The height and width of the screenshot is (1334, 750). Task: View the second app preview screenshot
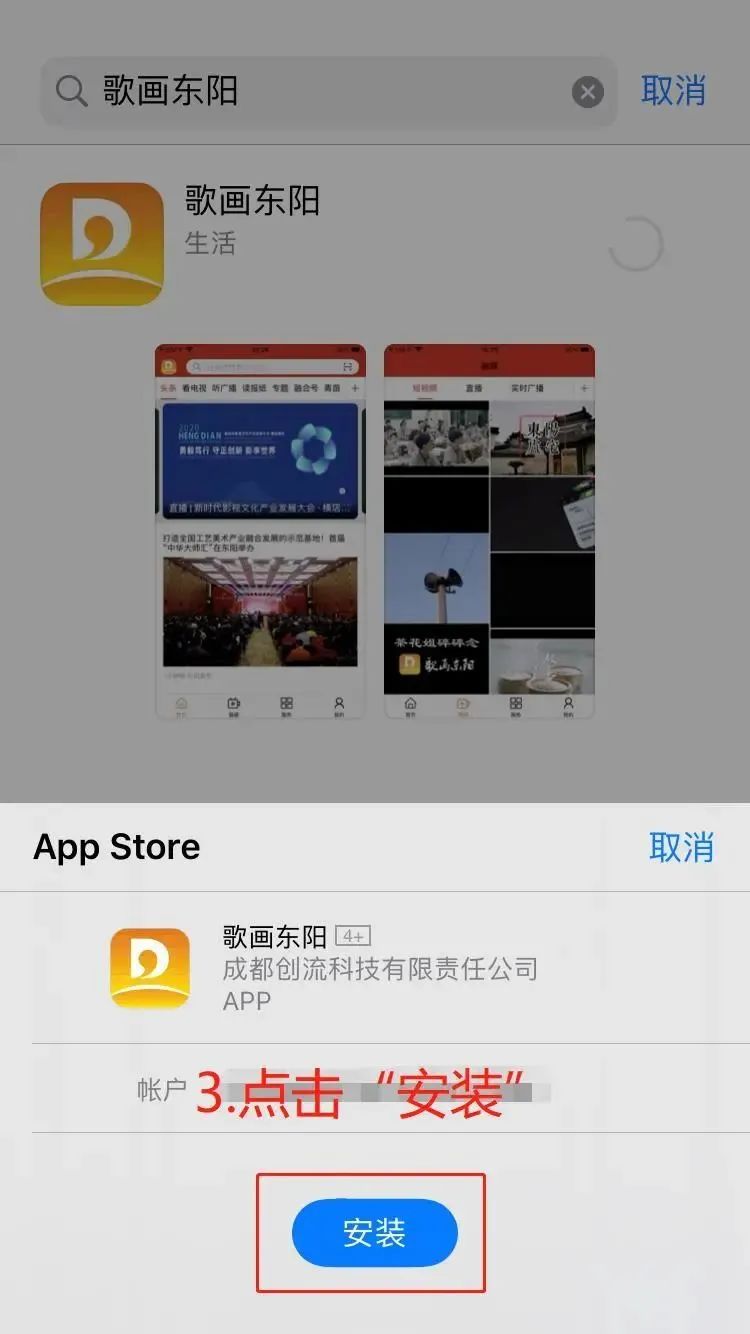coord(490,531)
